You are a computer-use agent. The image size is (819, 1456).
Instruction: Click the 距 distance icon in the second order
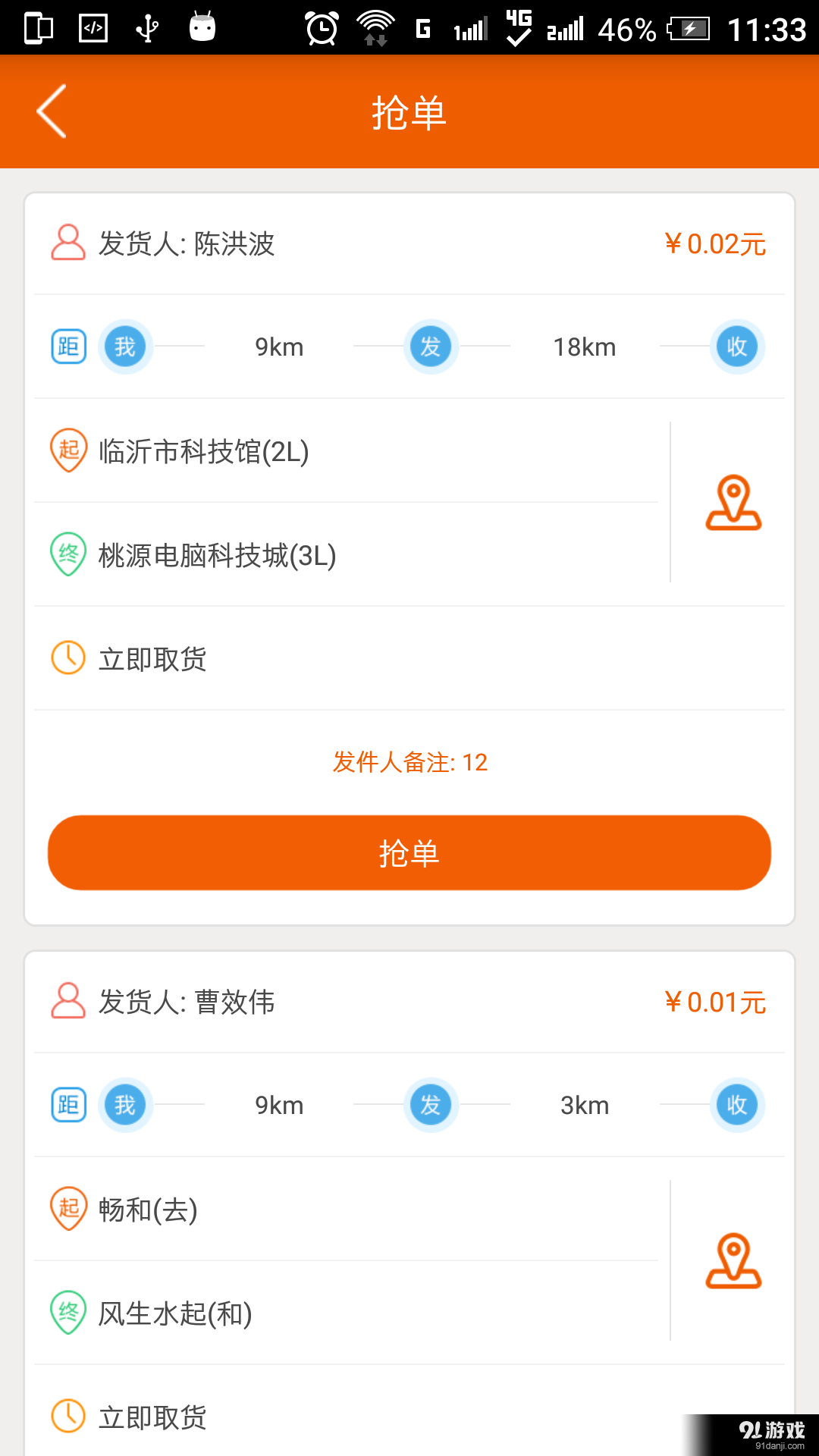68,1105
